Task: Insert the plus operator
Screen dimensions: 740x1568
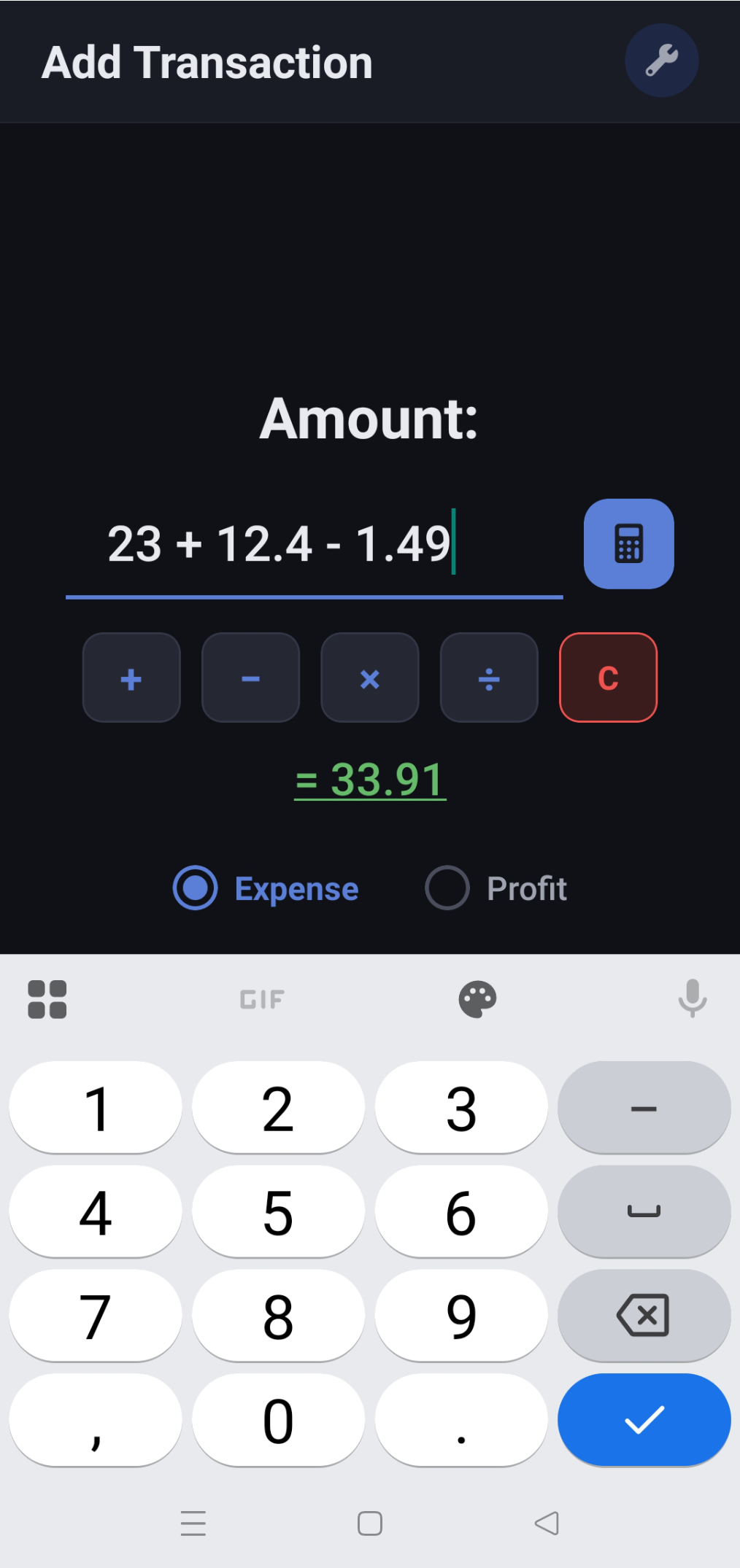Action: click(x=131, y=678)
